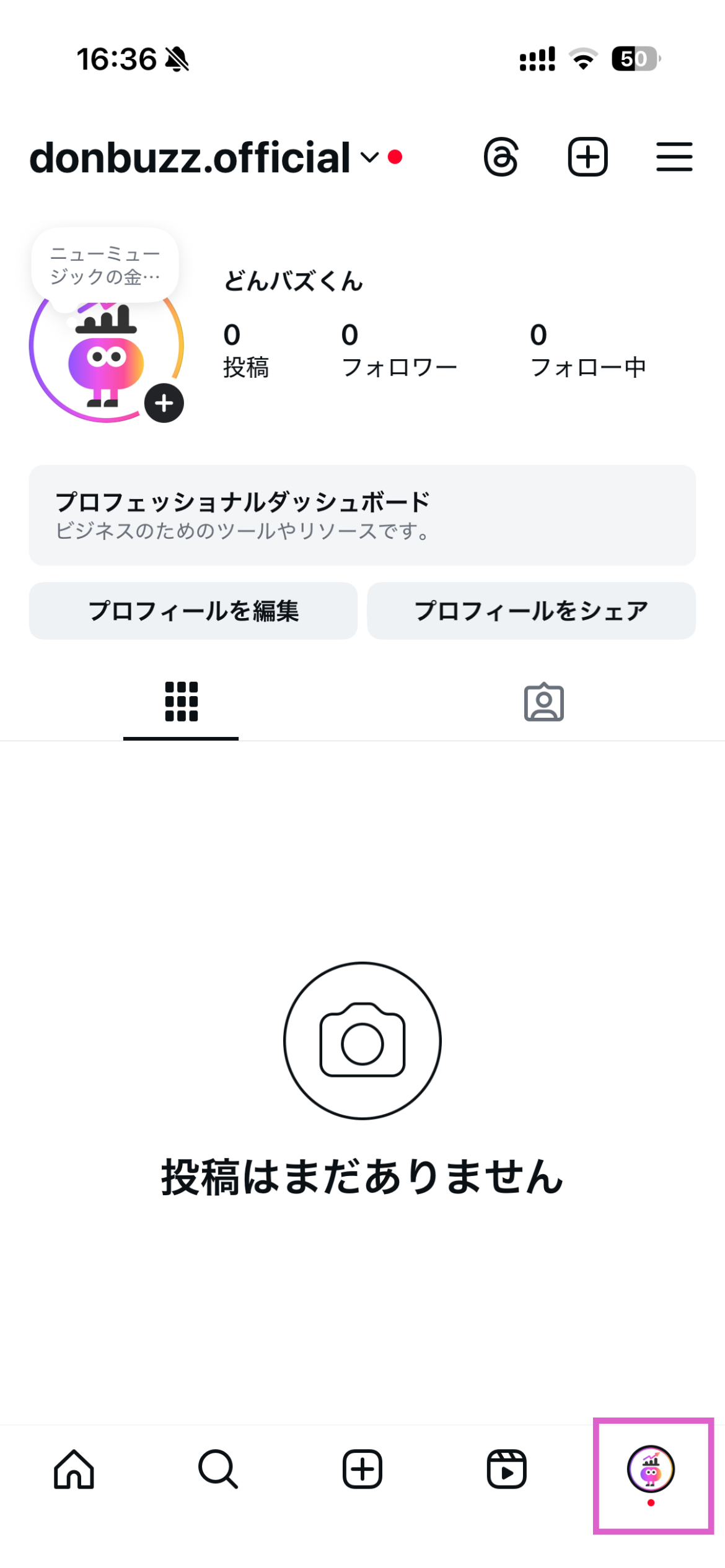Viewport: 725px width, 1568px height.
Task: Add a story using the plus on avatar
Action: click(164, 403)
